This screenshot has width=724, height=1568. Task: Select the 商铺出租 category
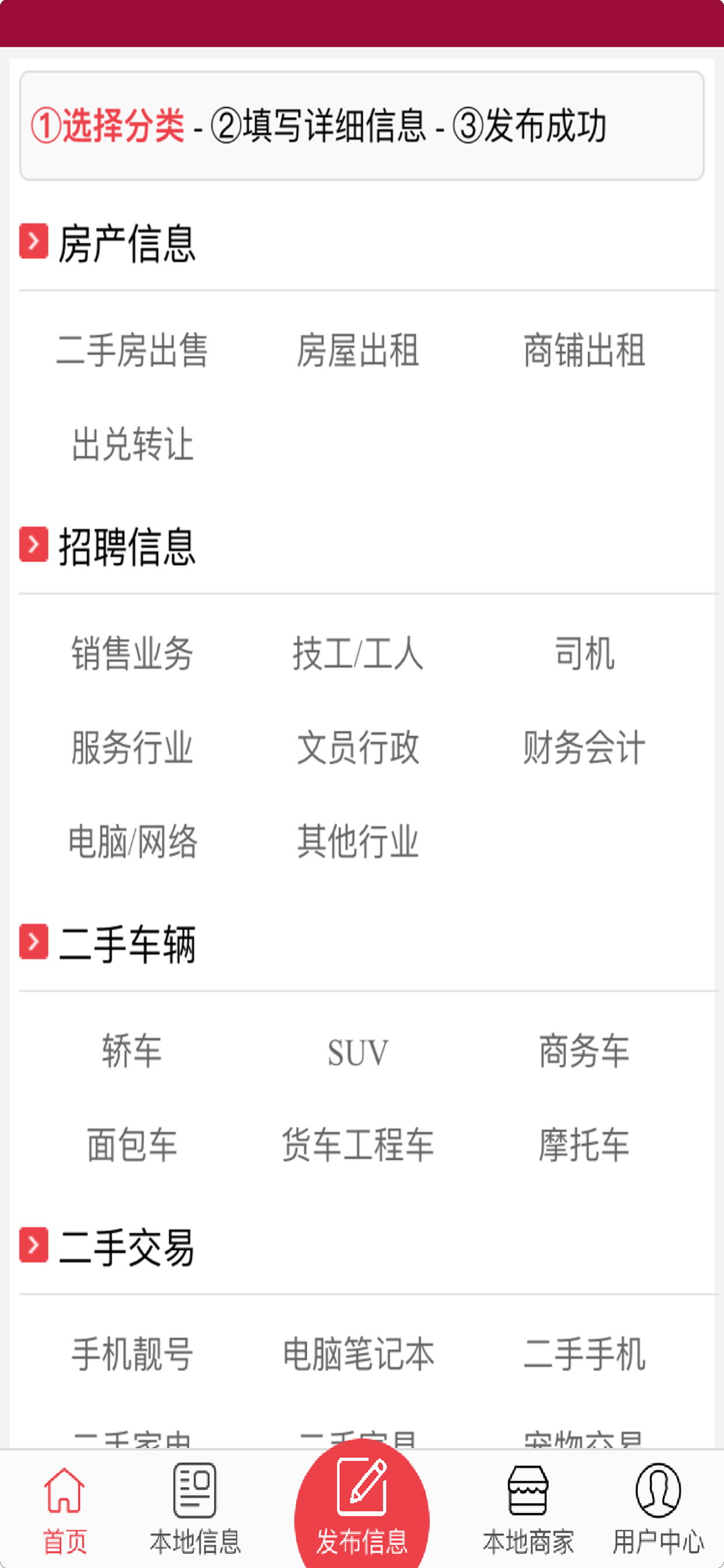click(584, 351)
